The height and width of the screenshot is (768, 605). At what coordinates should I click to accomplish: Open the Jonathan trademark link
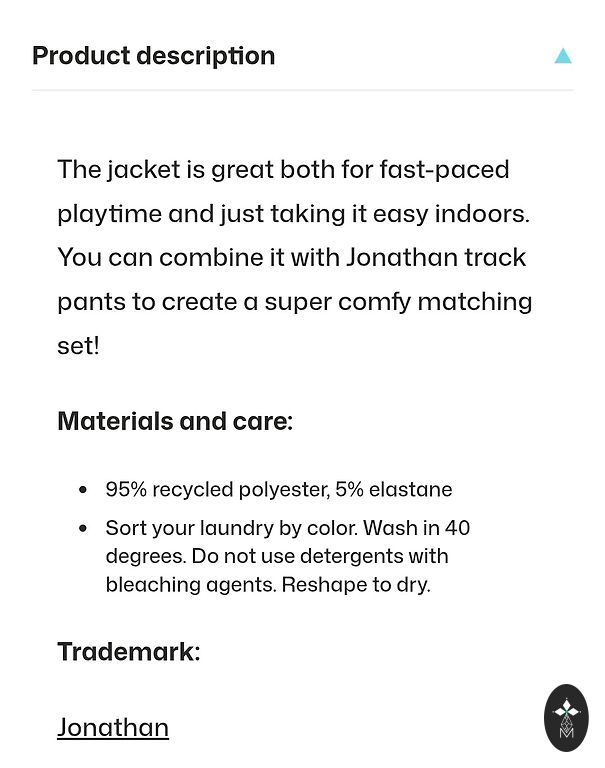click(x=113, y=727)
